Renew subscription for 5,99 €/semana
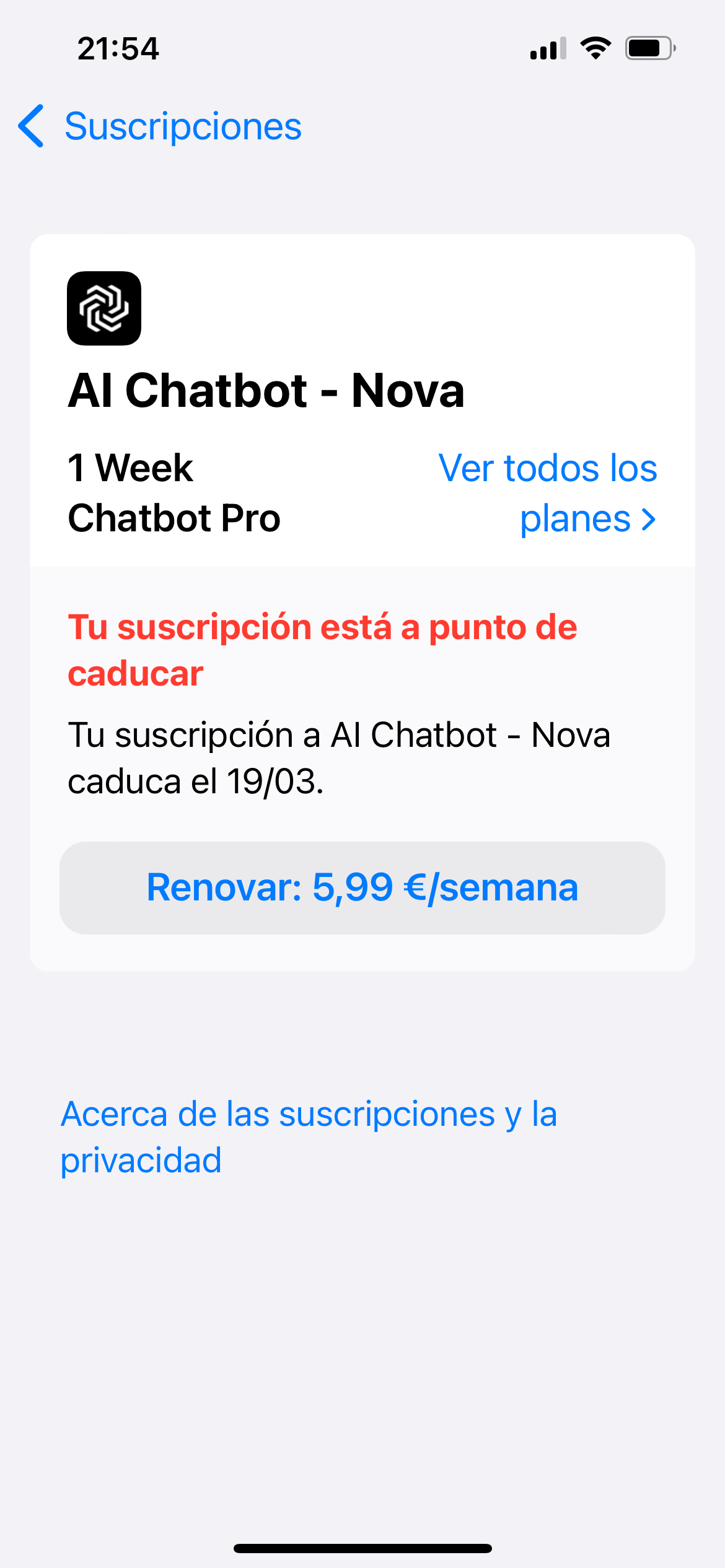The image size is (725, 1568). pyautogui.click(x=362, y=887)
